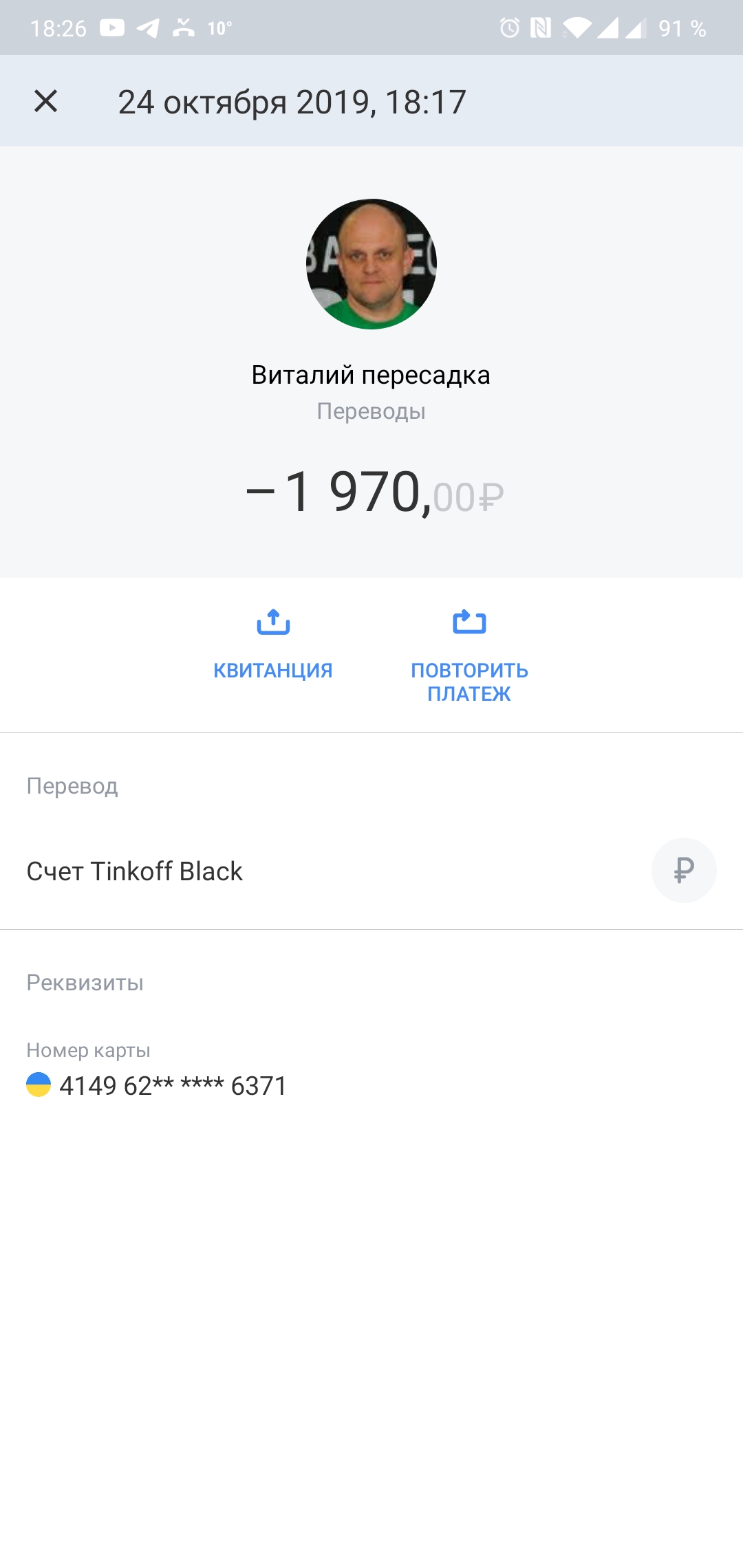
Task: Close the transaction details screen
Action: pyautogui.click(x=45, y=101)
